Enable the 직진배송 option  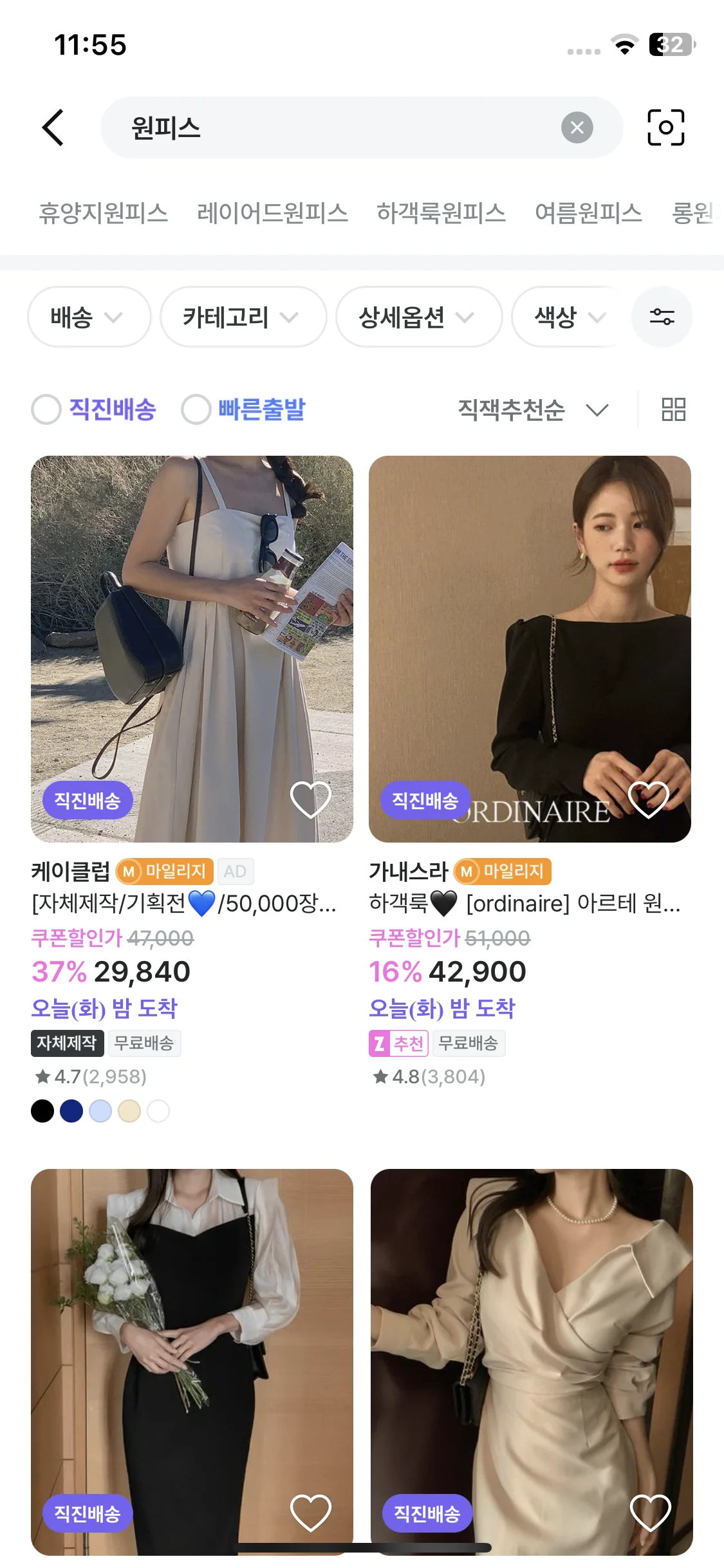[x=46, y=410]
